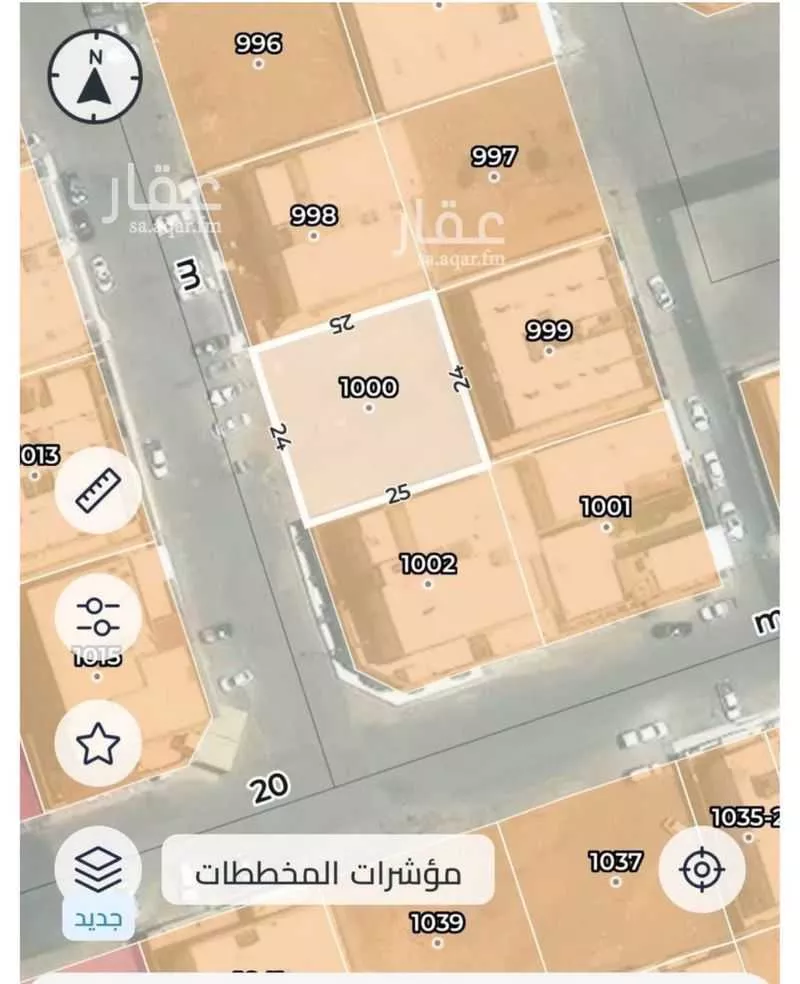
Task: Select parcel 1002 on the map
Action: pos(430,565)
